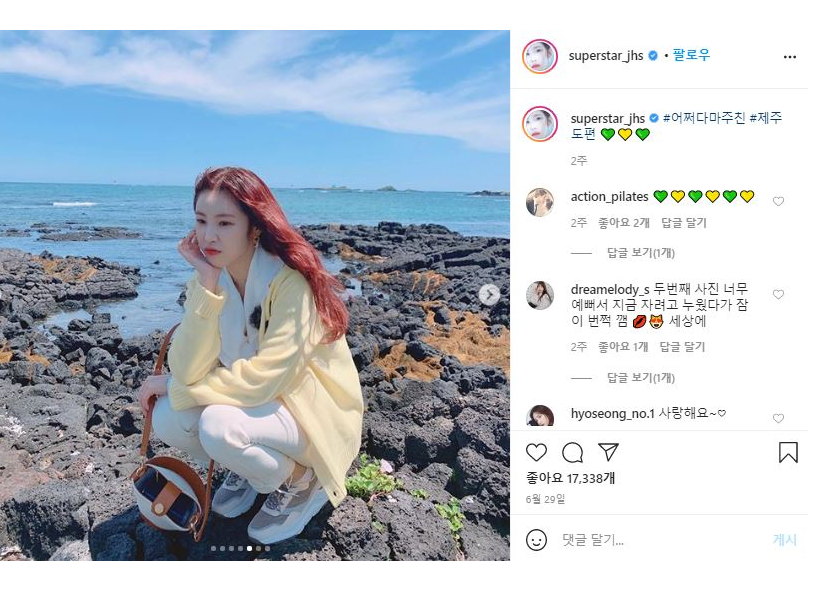This screenshot has height=599, width=815.
Task: Open the #어쩌다마주친 hashtag
Action: (x=703, y=118)
